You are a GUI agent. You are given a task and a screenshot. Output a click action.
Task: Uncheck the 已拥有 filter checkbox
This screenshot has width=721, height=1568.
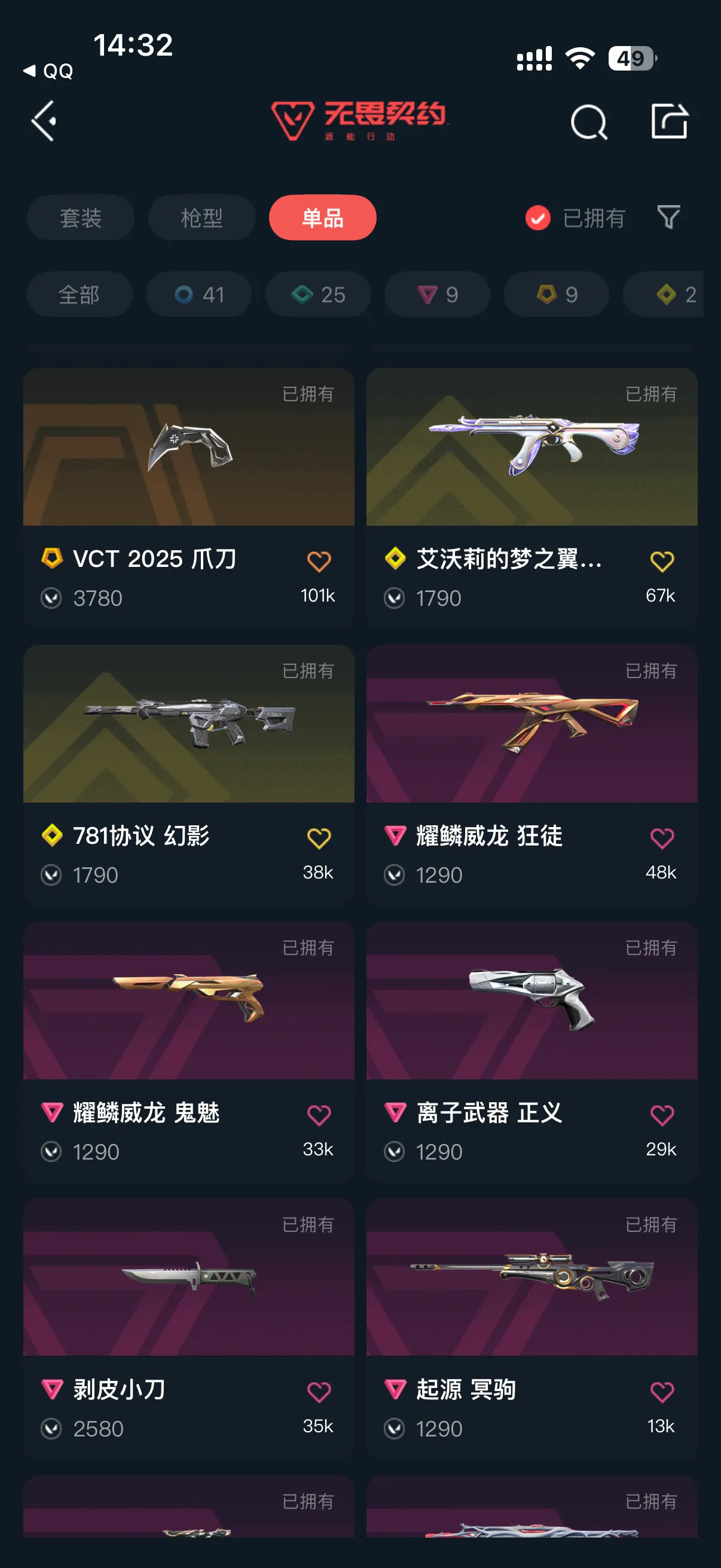tap(538, 217)
